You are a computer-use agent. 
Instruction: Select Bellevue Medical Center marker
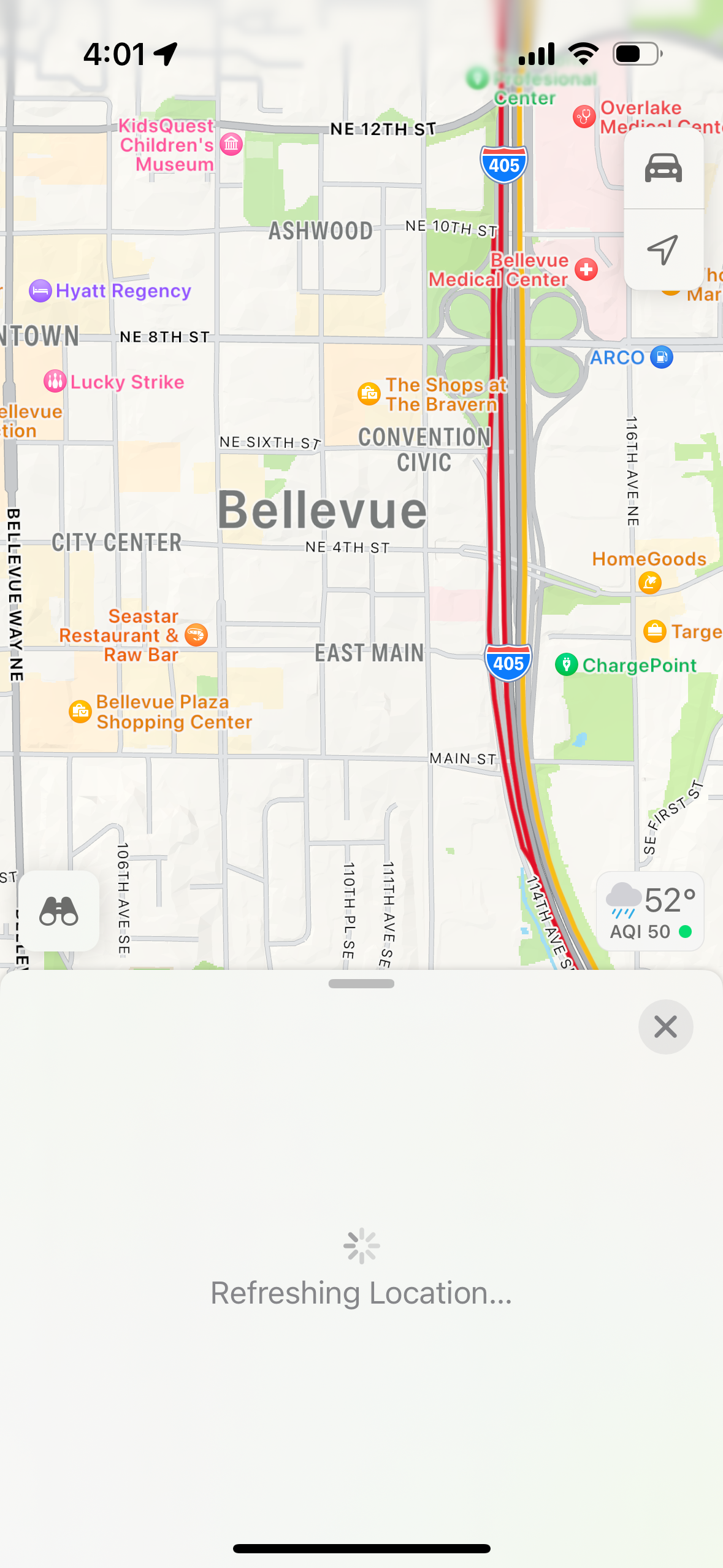(x=586, y=269)
